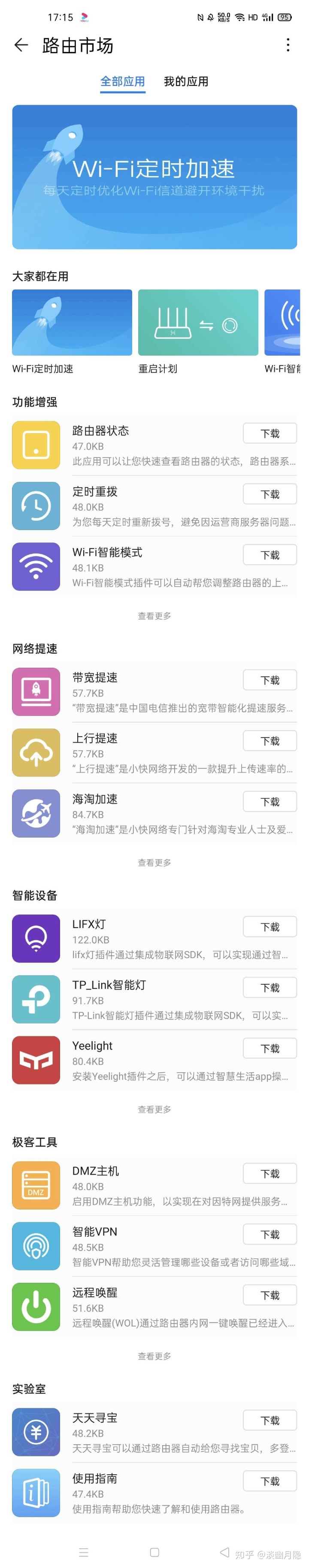Download 路由器状态 app

pos(270,433)
